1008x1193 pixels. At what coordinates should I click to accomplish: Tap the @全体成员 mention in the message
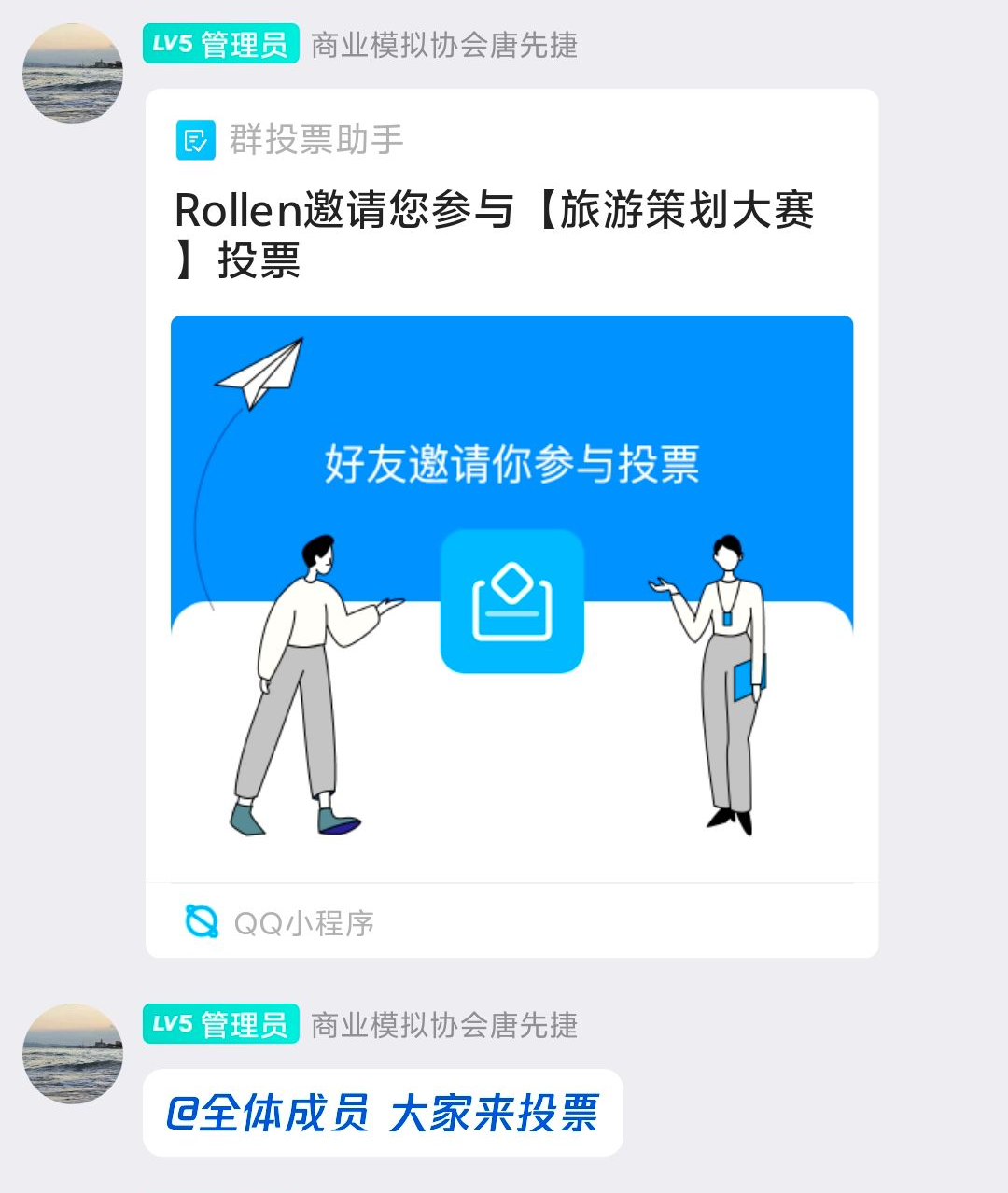click(267, 1114)
